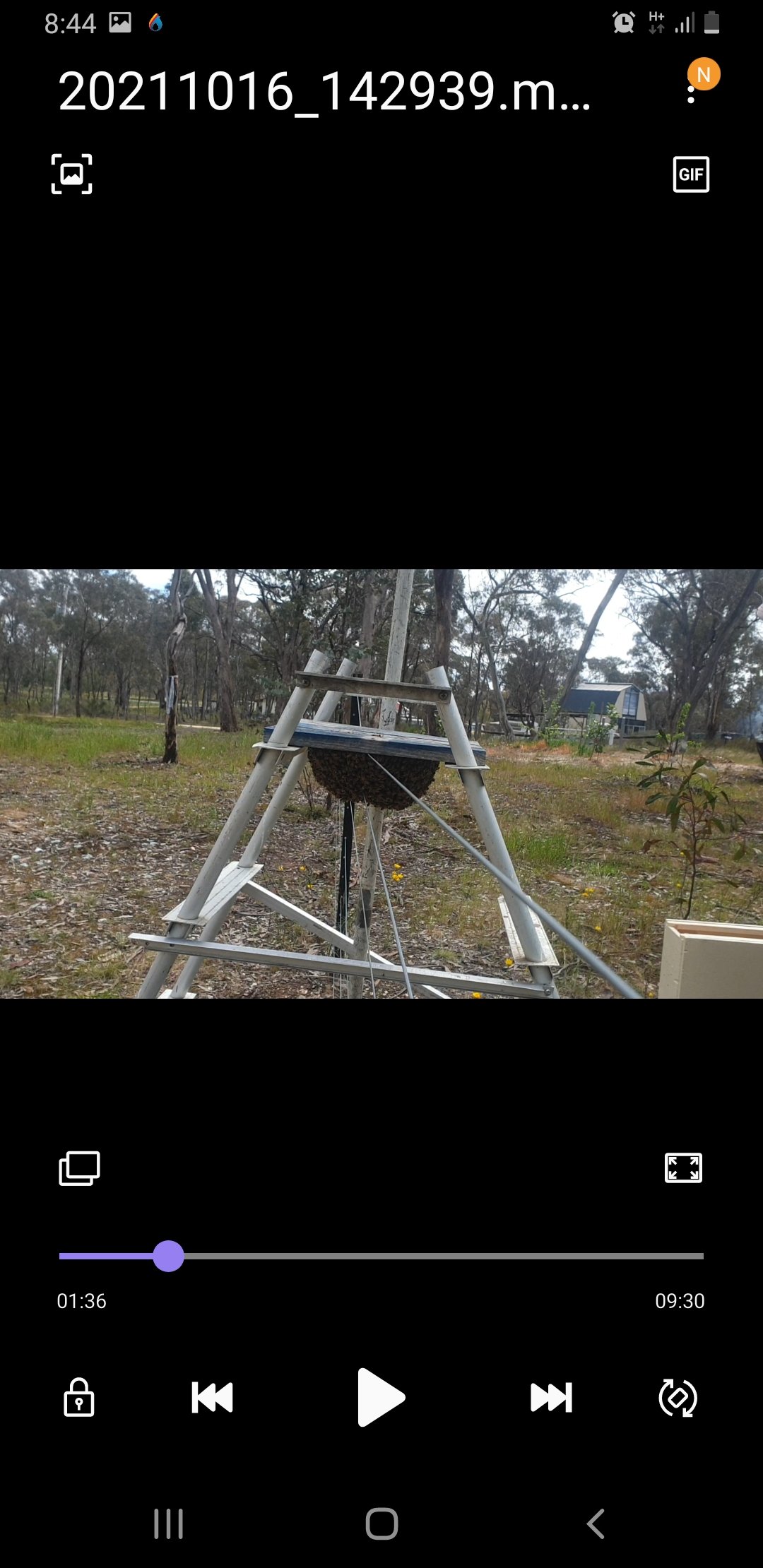Capture a screenshot of the video frame
The width and height of the screenshot is (763, 1568).
tap(71, 174)
